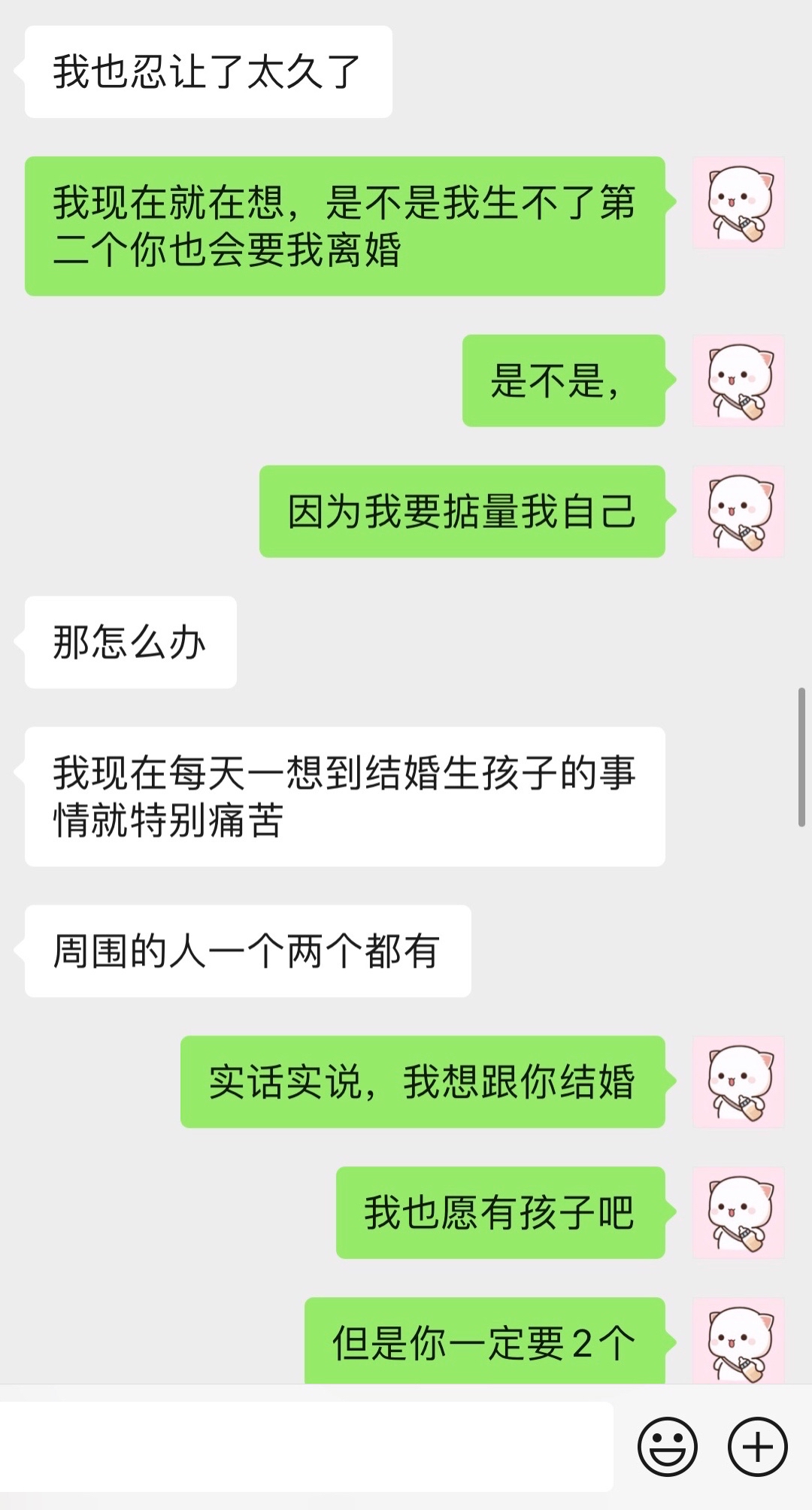This screenshot has height=1510, width=812.
Task: Tap the avatar beside '是不是,' message
Action: coord(738,381)
